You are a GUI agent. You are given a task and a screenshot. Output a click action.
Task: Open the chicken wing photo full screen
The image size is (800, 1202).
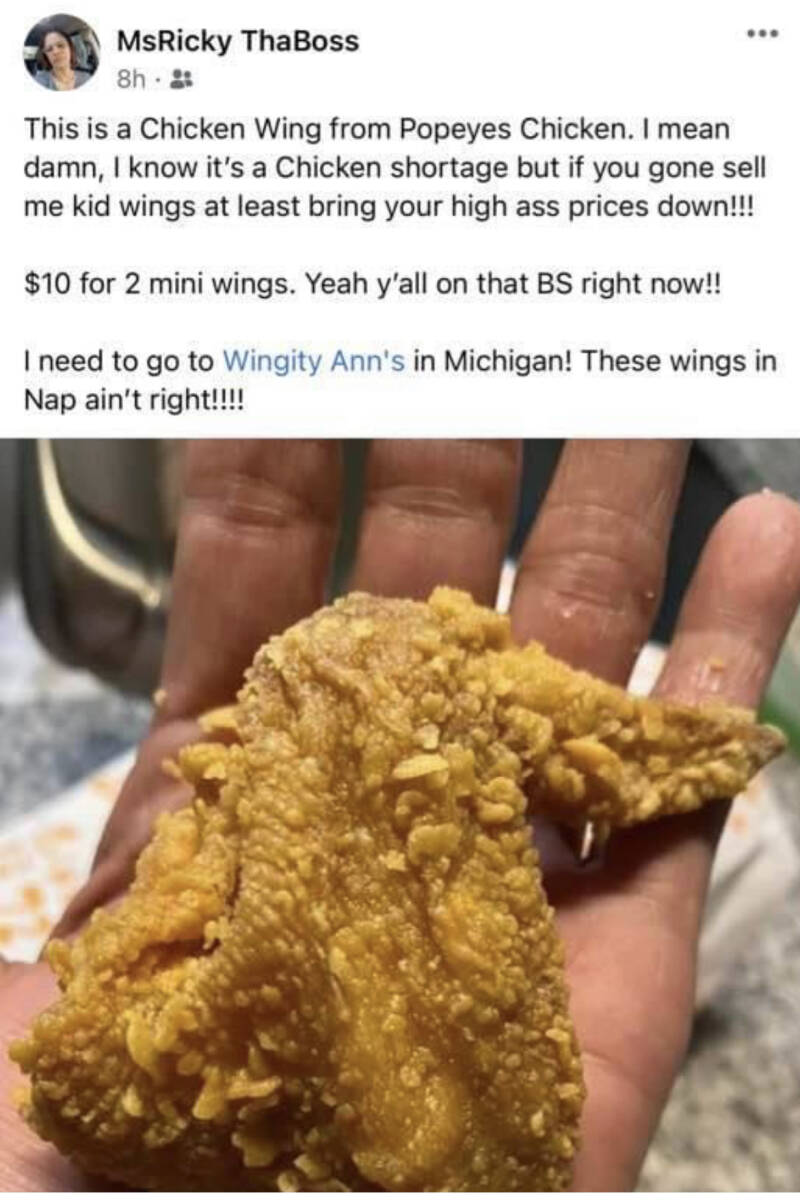point(400,820)
